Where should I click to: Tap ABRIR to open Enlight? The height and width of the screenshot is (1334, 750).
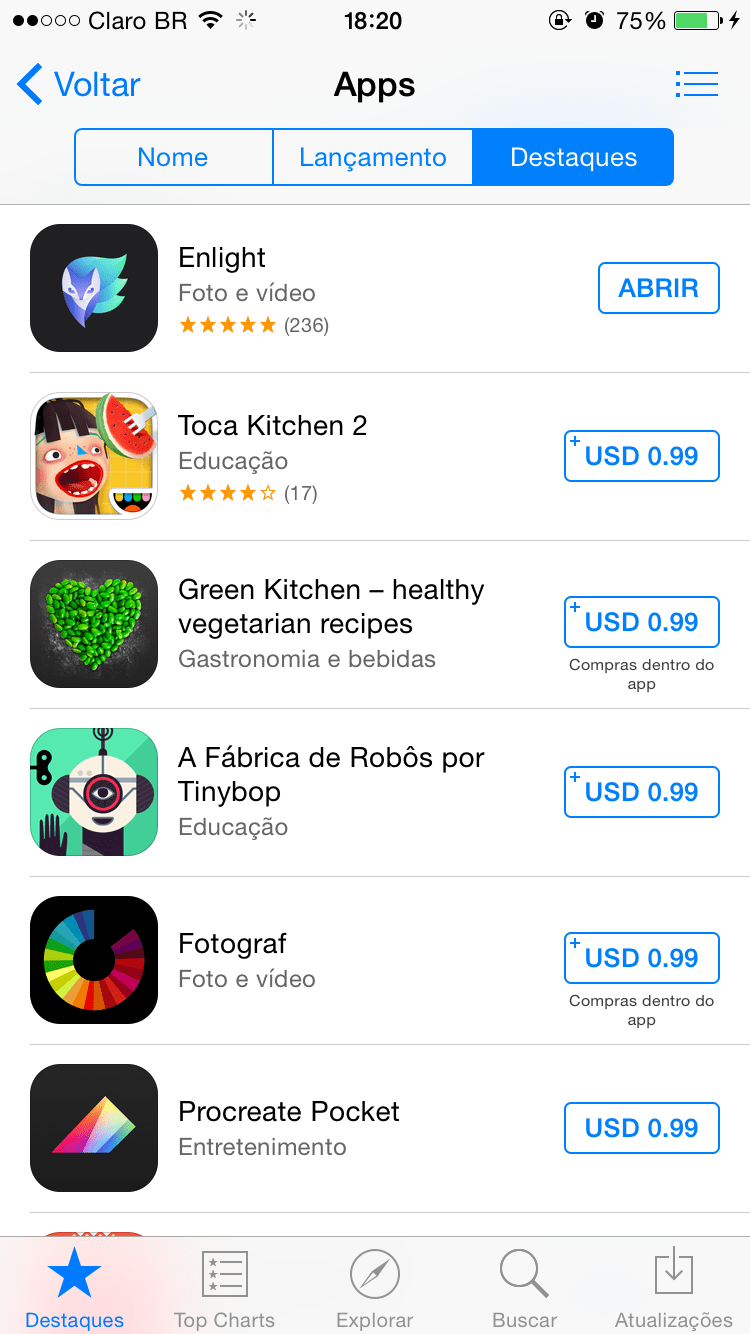point(658,288)
